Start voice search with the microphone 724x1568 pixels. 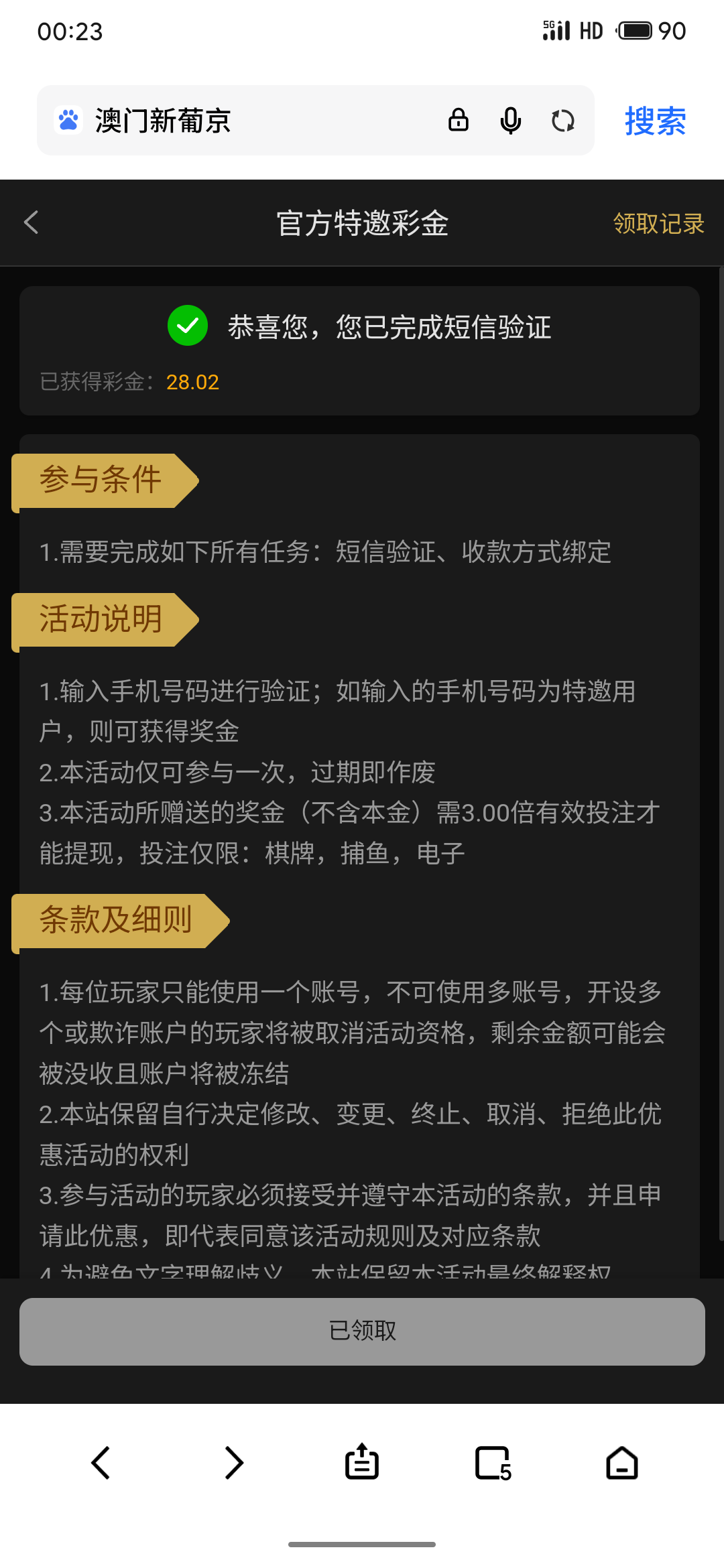point(511,121)
